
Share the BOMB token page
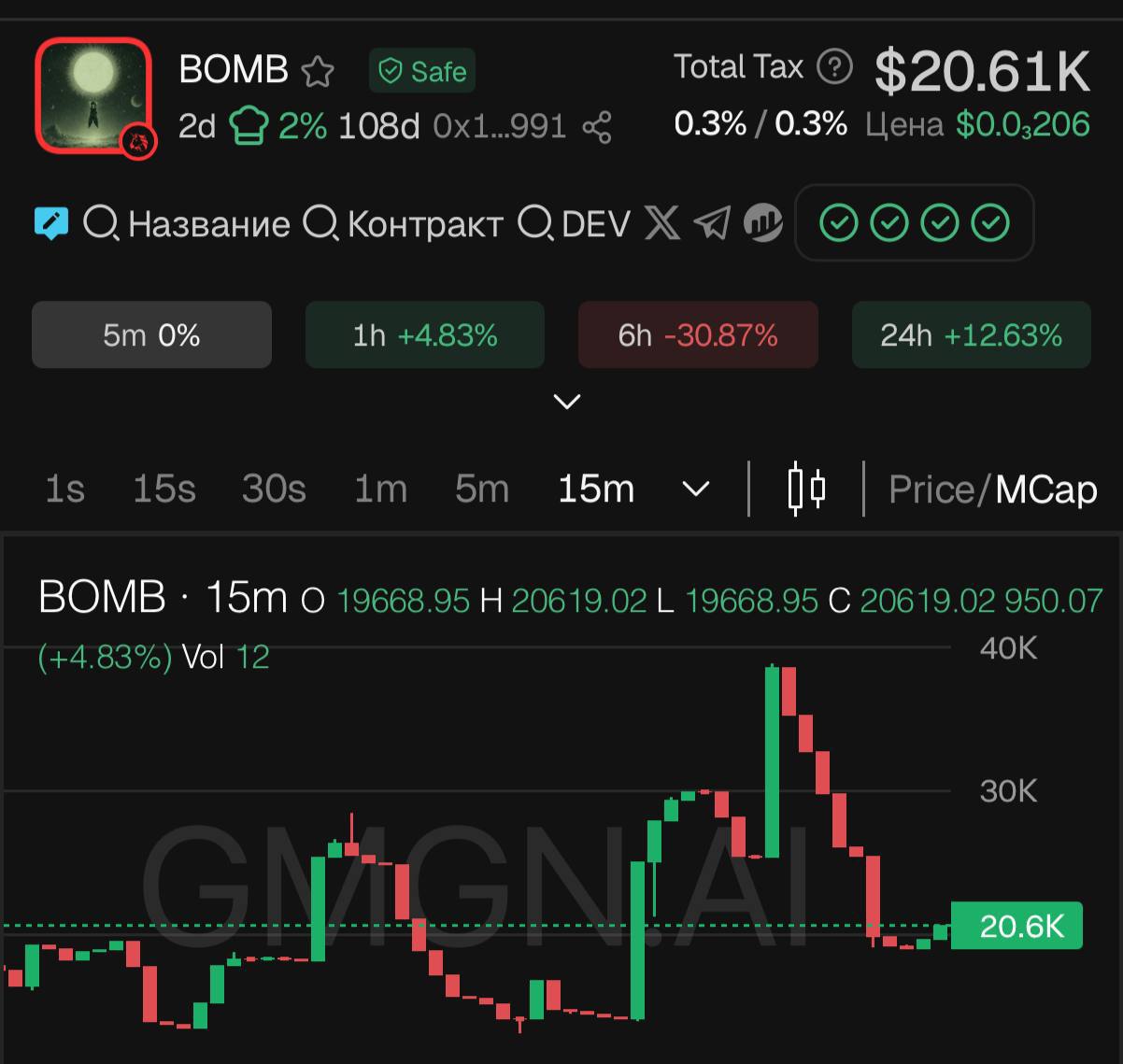(597, 127)
